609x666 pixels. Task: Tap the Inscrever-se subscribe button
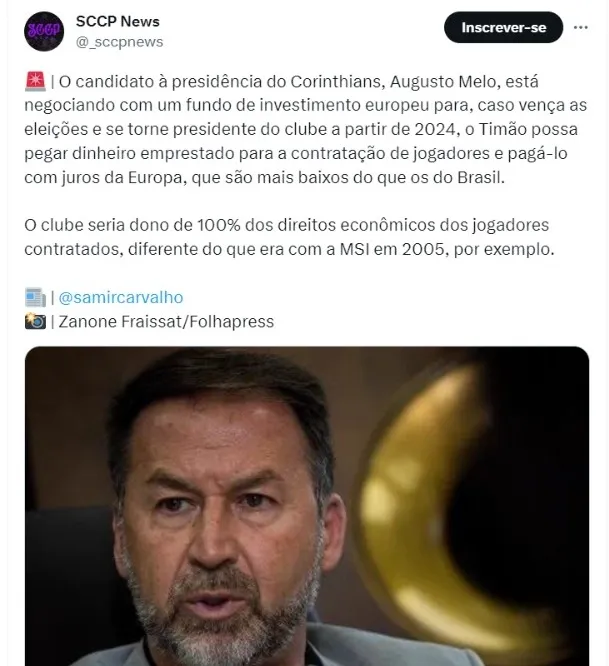coord(504,28)
